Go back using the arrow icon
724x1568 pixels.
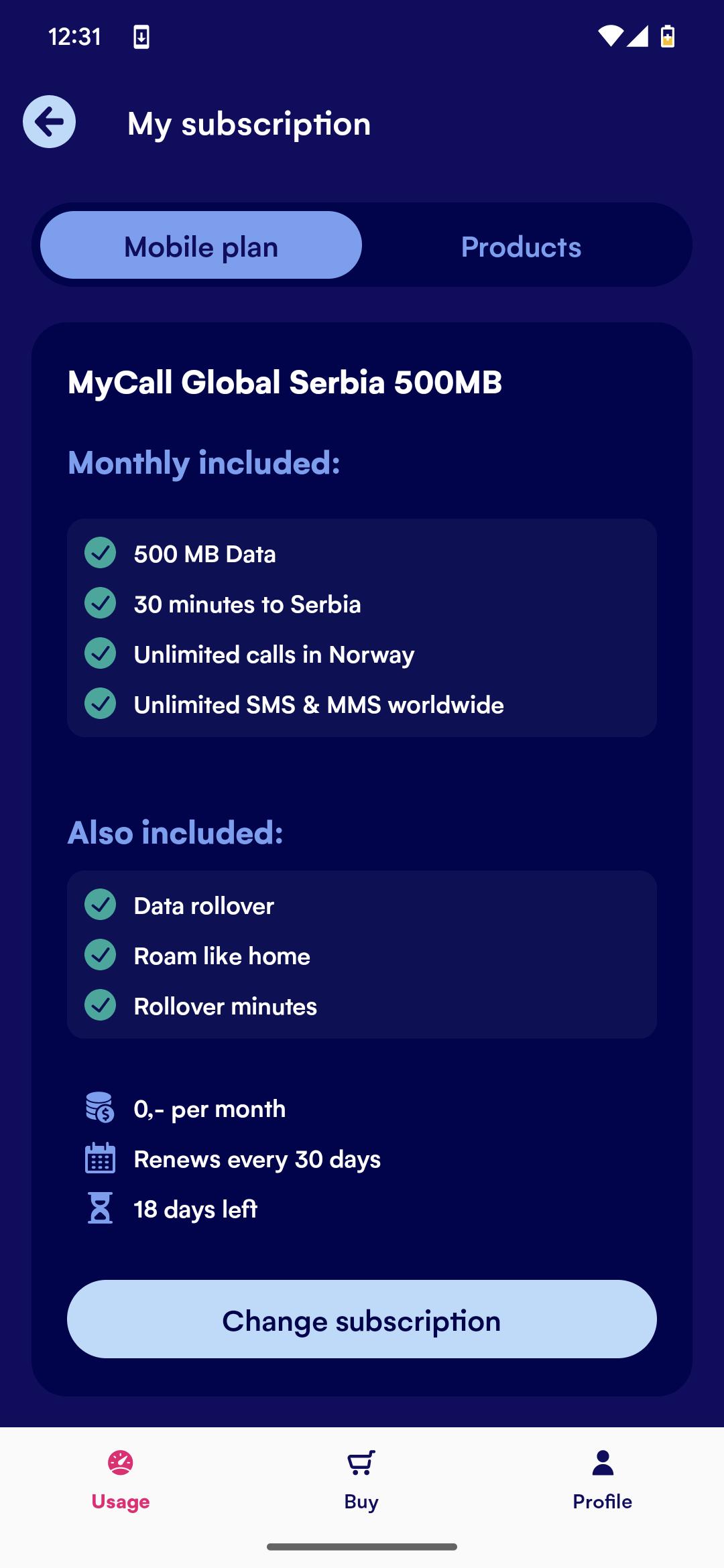(49, 122)
